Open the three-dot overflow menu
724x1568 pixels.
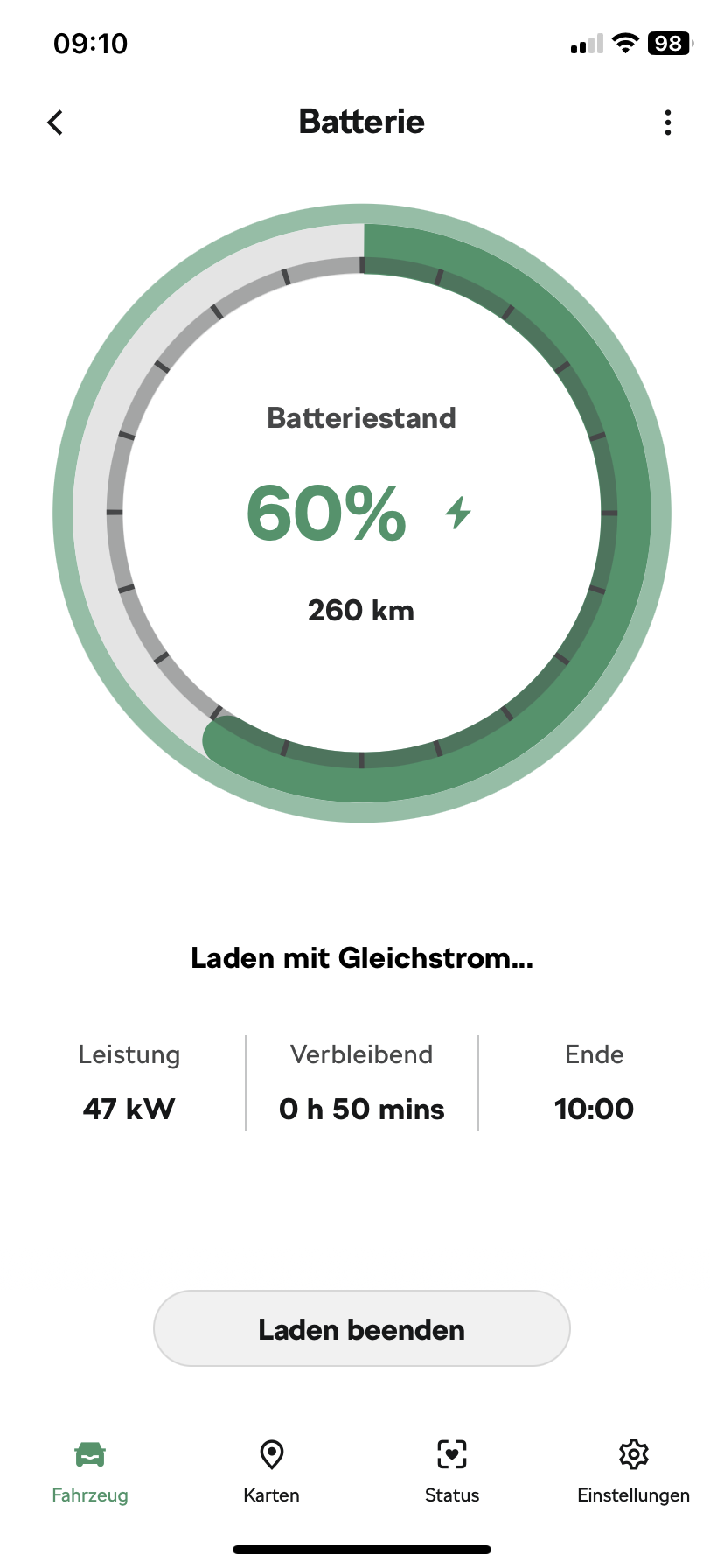click(x=668, y=122)
